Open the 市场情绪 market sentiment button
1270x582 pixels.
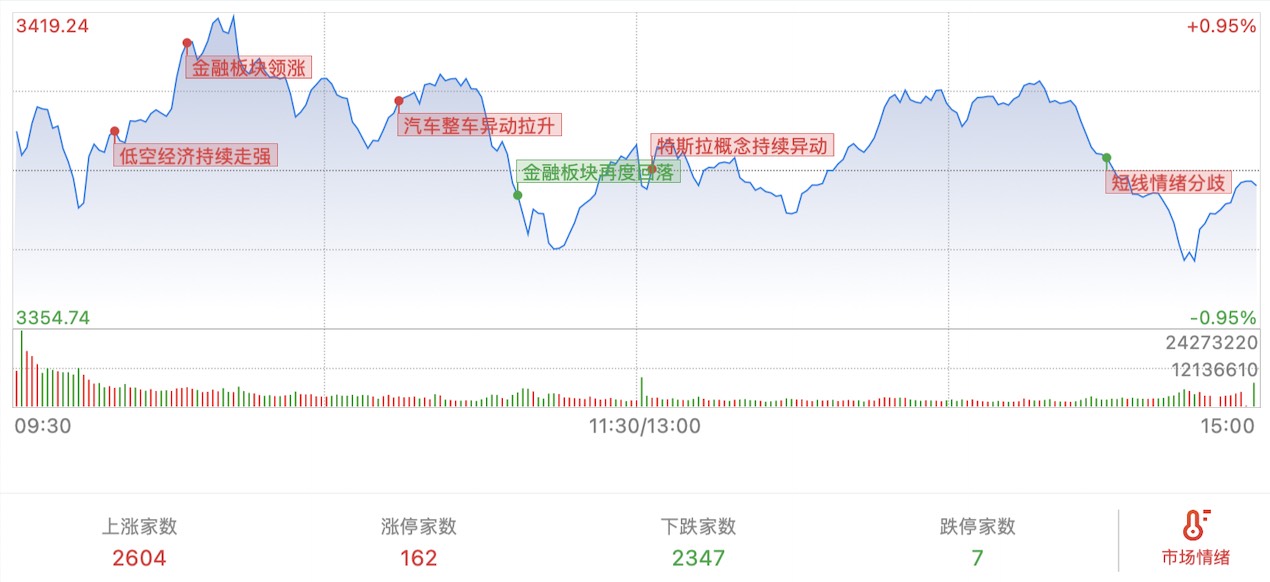pyautogui.click(x=1195, y=539)
